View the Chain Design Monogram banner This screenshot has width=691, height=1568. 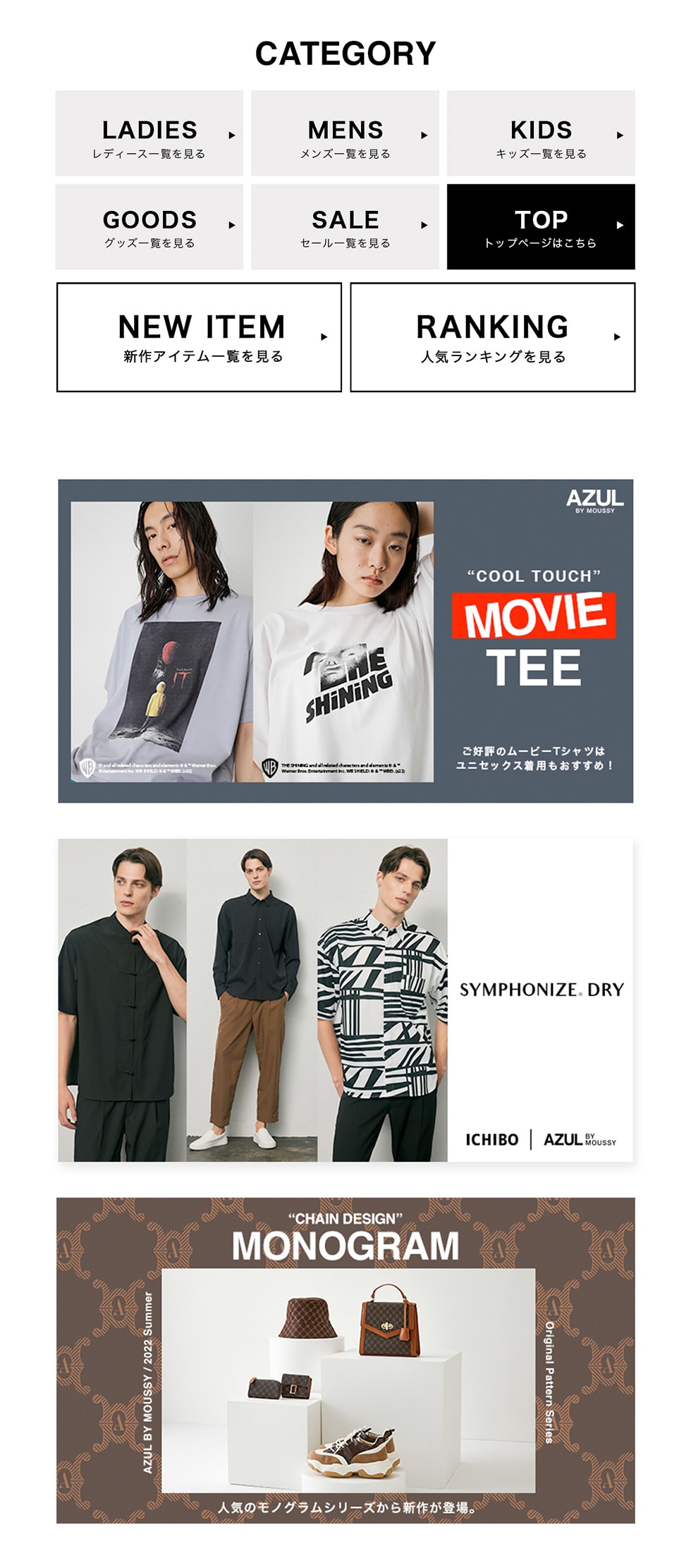click(x=345, y=1360)
